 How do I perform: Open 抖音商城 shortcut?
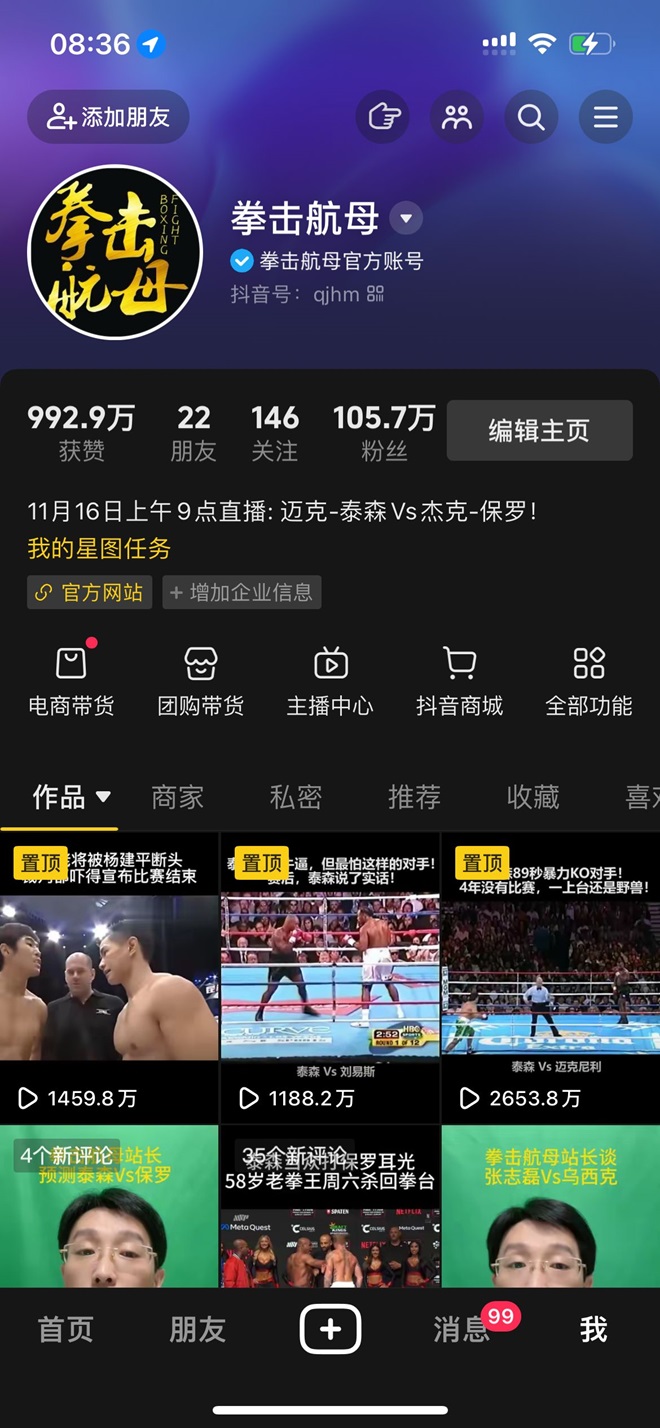[459, 680]
